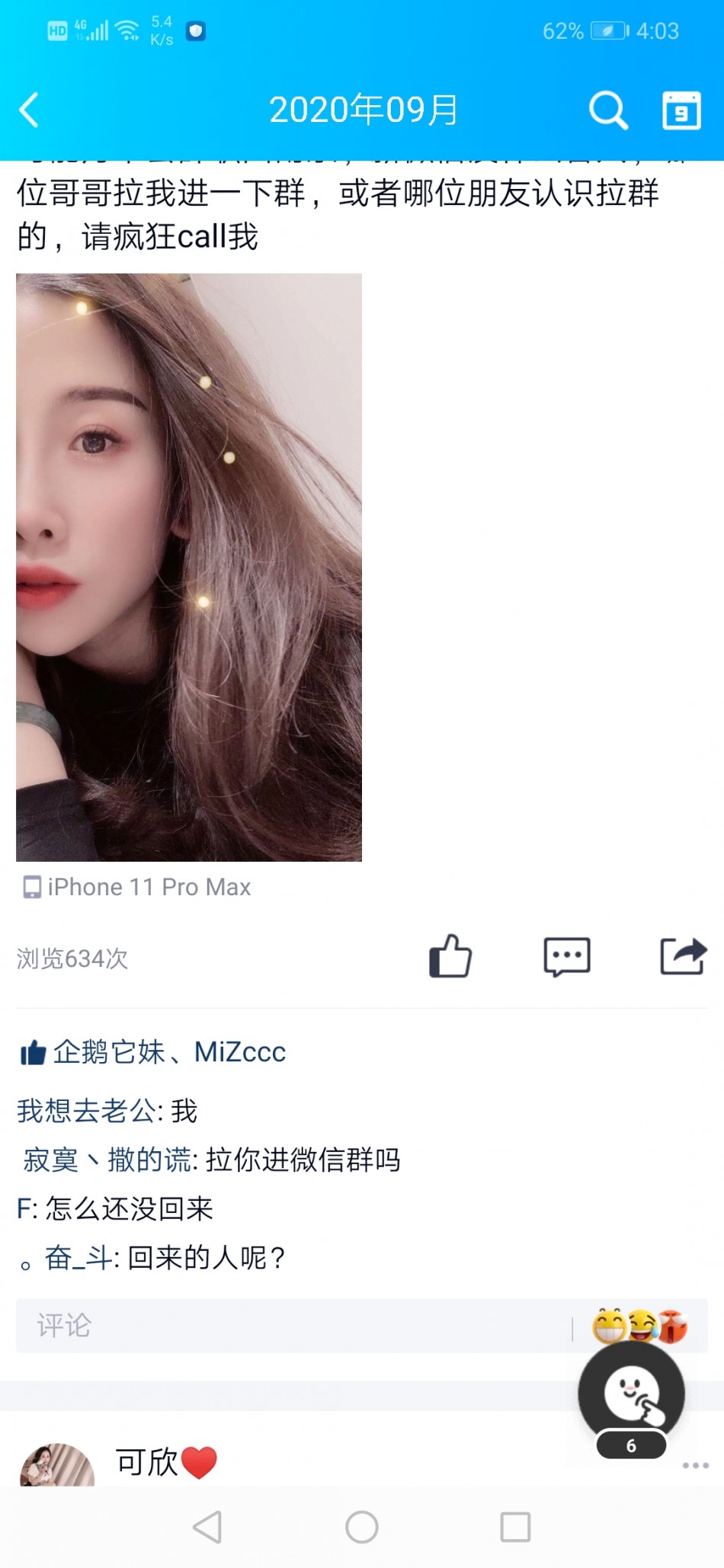
Task: Open recent apps from the navigation bar
Action: [515, 1527]
